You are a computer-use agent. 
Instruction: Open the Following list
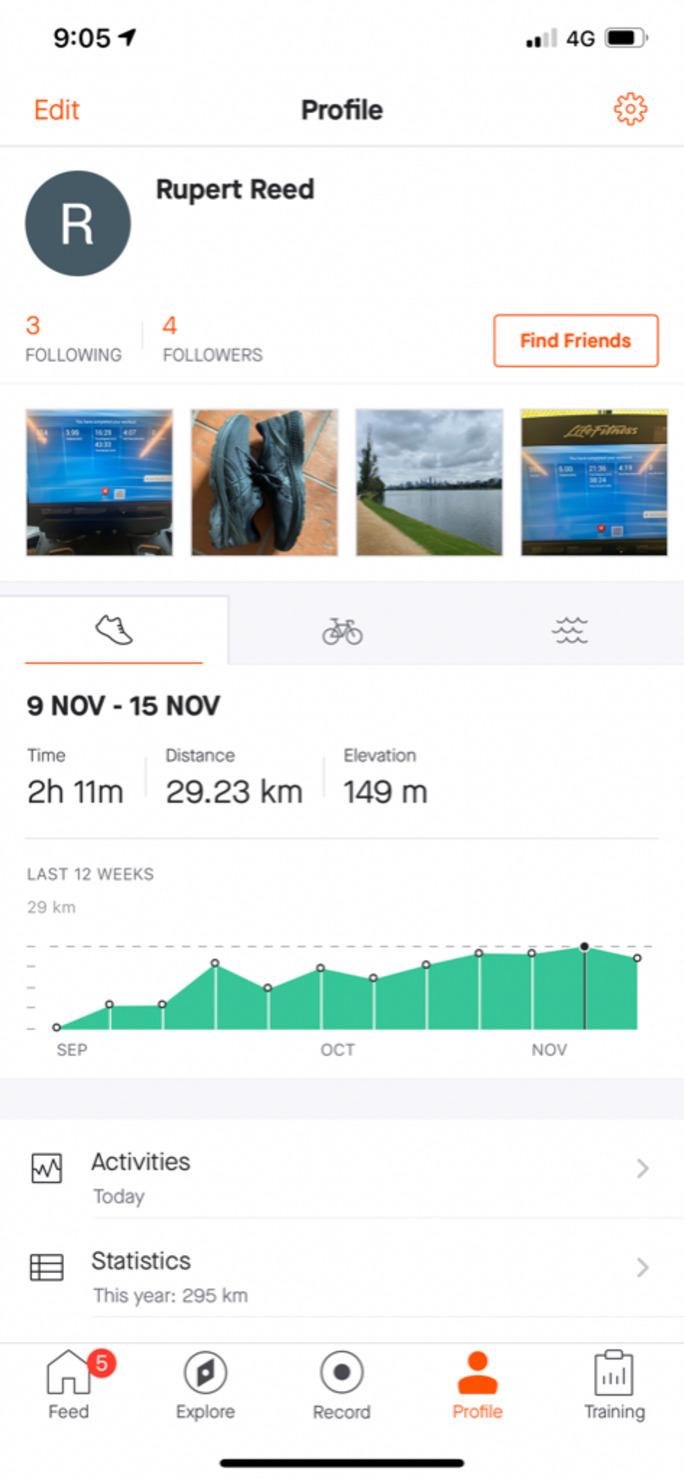pos(73,339)
